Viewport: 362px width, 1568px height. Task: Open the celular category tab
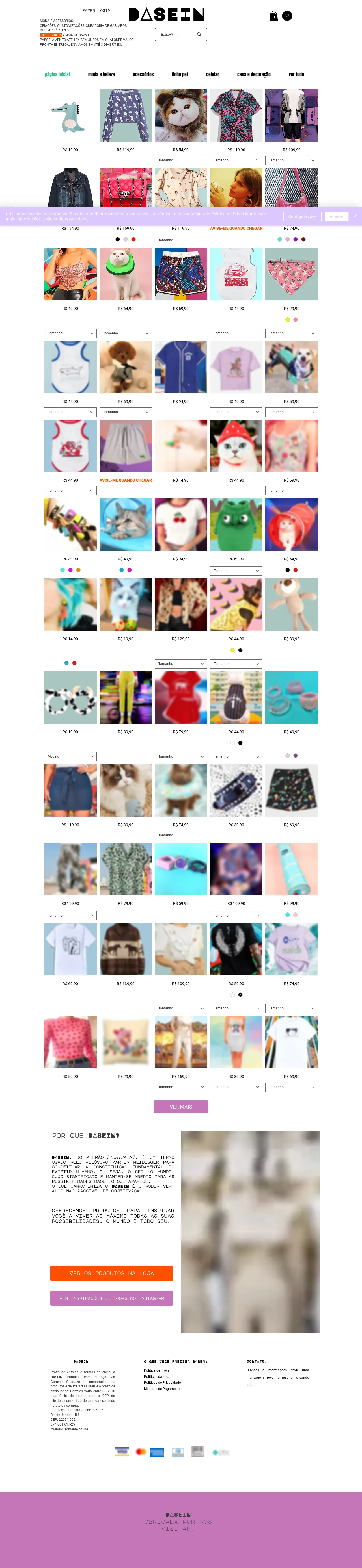point(212,74)
